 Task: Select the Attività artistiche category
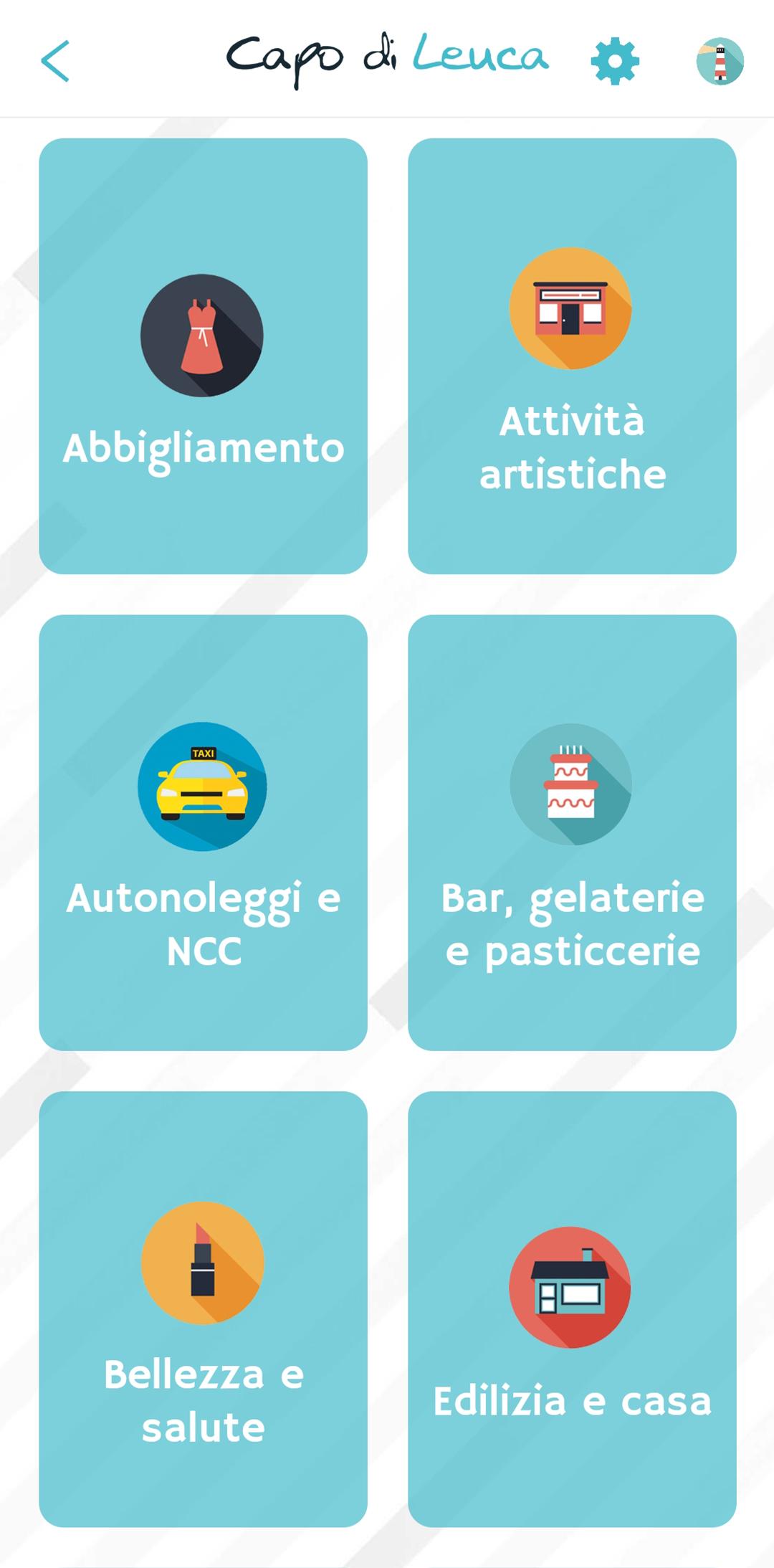coord(572,356)
